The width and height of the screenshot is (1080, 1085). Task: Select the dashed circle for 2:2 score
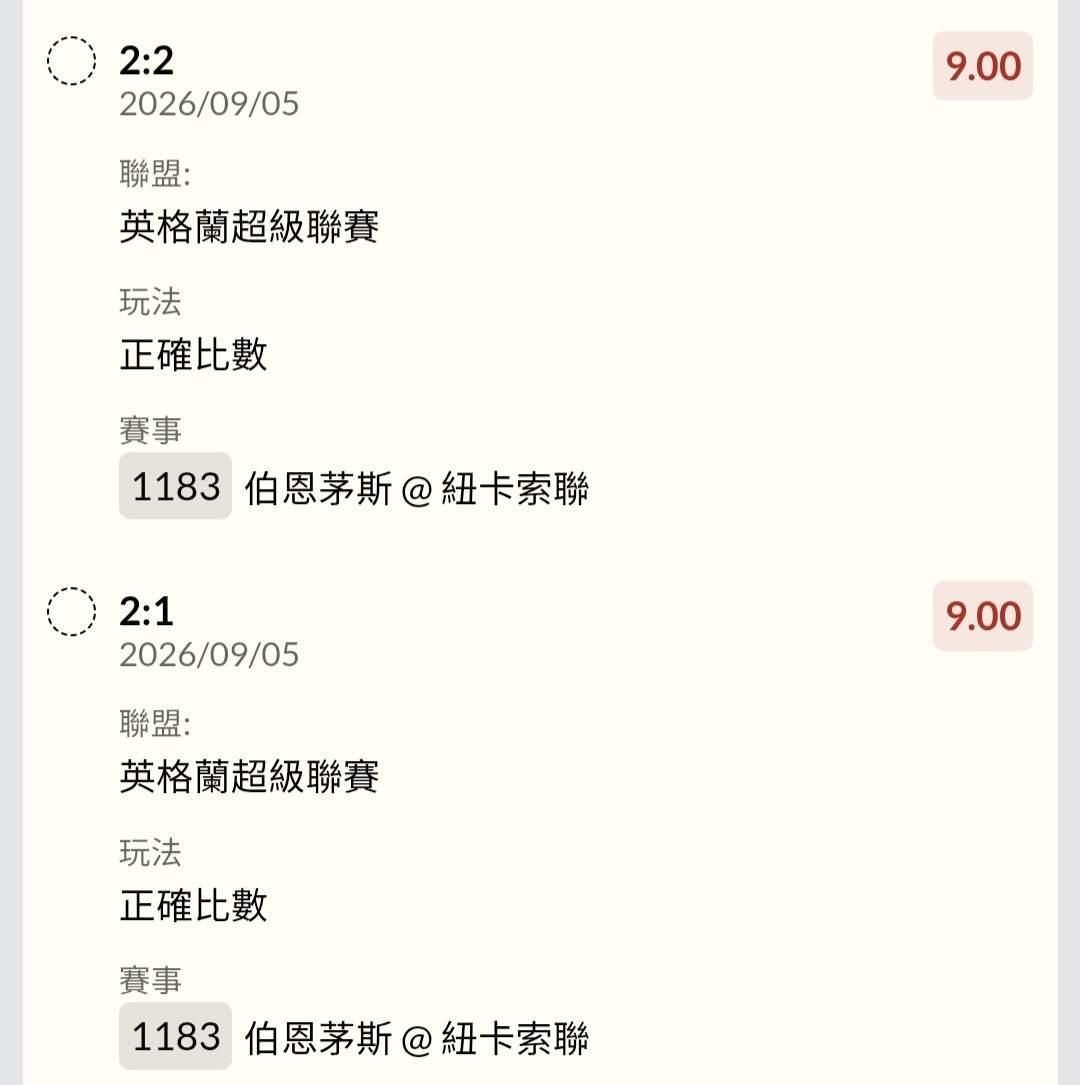(x=71, y=61)
